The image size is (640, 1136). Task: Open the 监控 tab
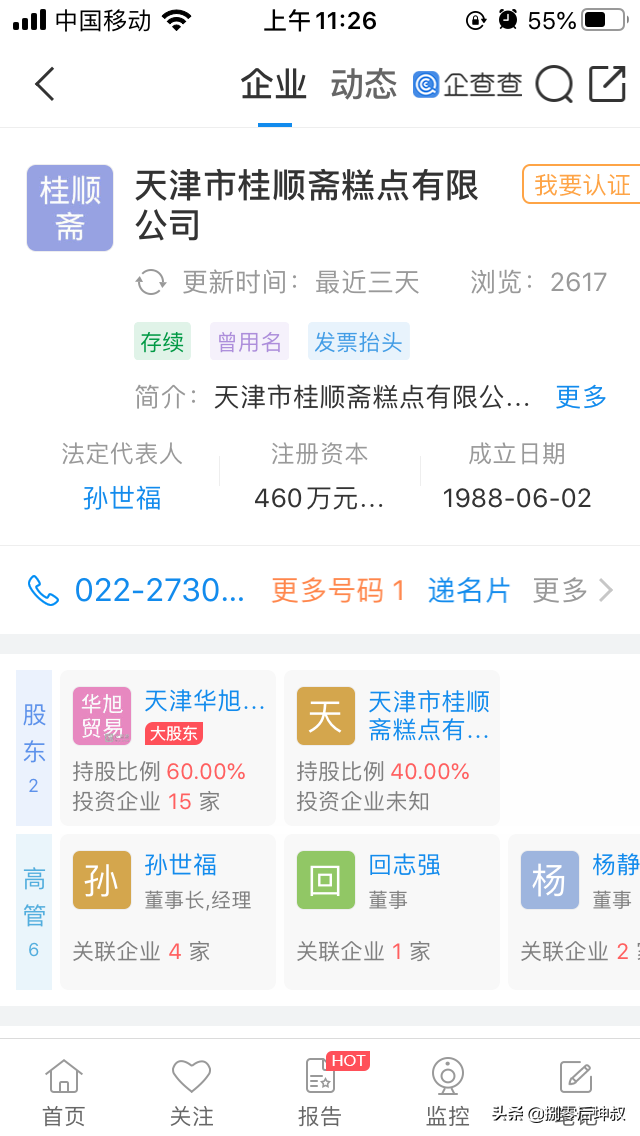447,1092
